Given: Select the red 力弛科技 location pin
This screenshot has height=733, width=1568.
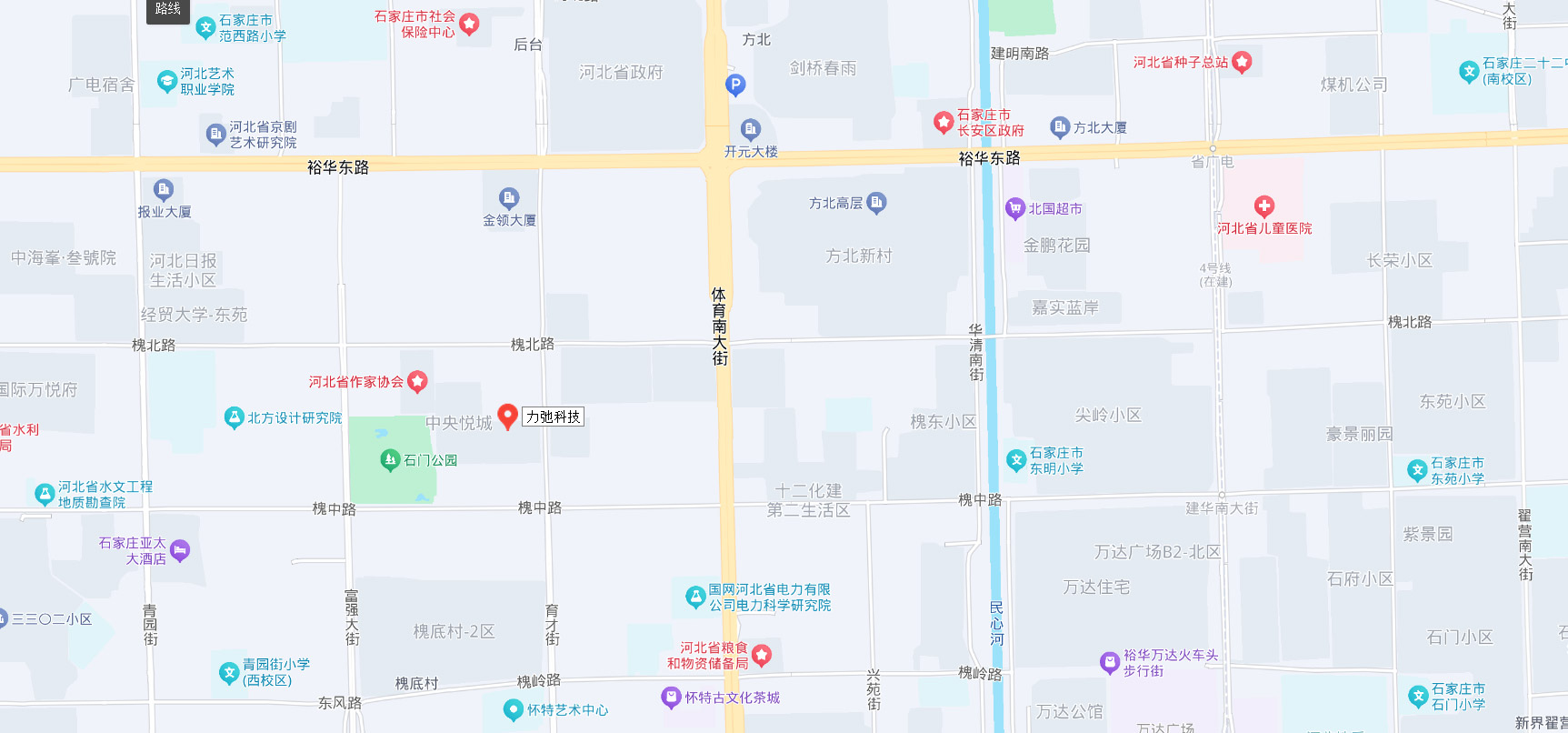Looking at the screenshot, I should (508, 416).
